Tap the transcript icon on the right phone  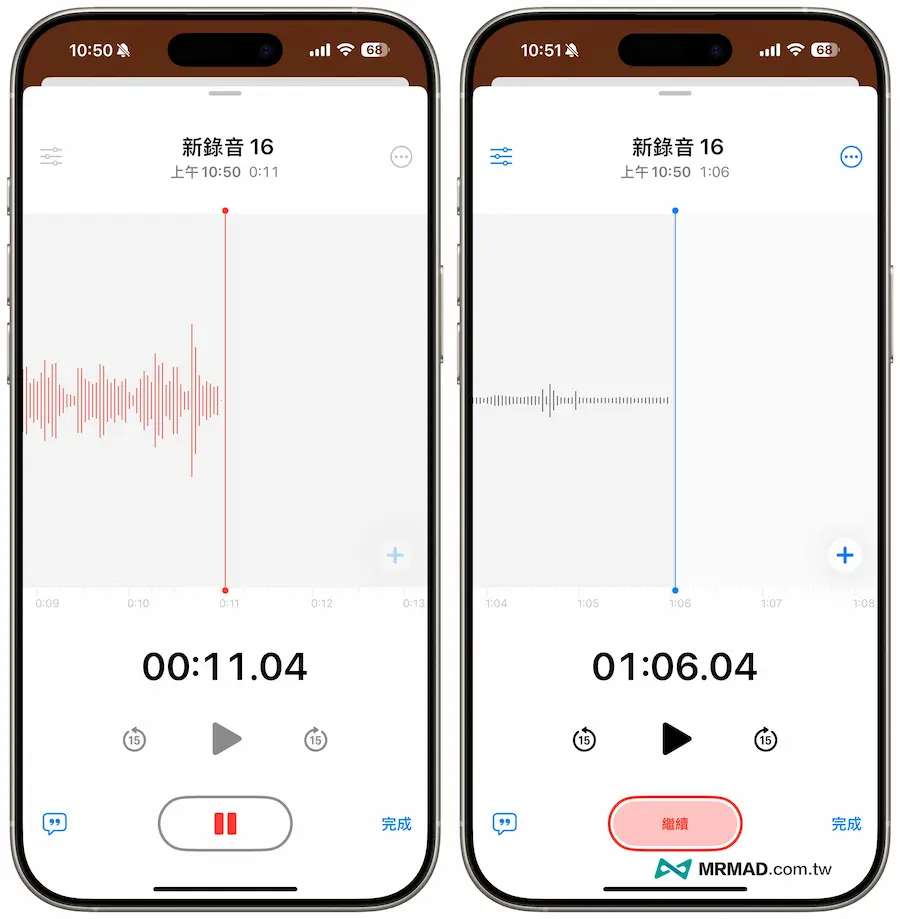coord(505,823)
